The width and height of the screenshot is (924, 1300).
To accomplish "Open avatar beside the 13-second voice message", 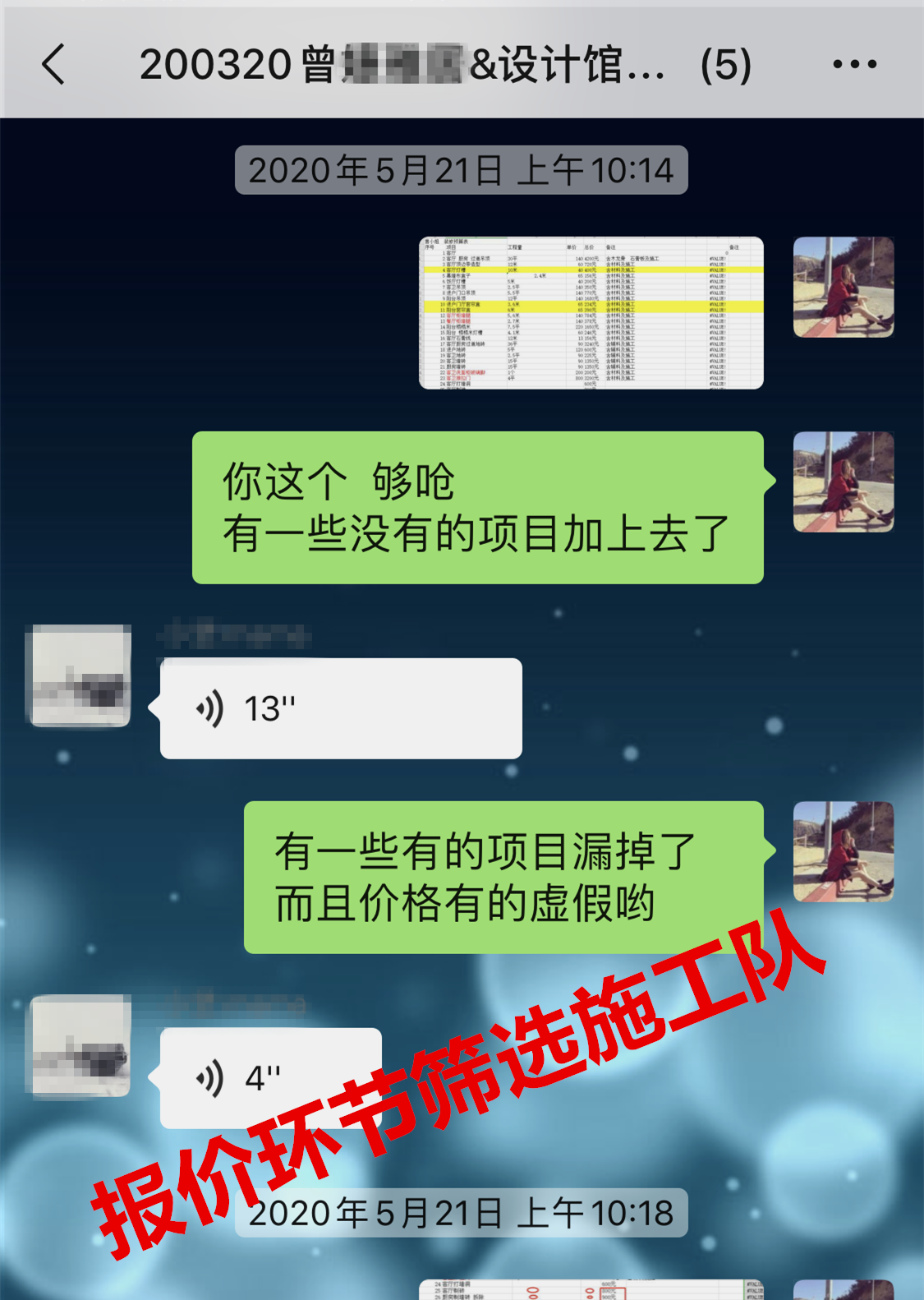I will pos(80,675).
